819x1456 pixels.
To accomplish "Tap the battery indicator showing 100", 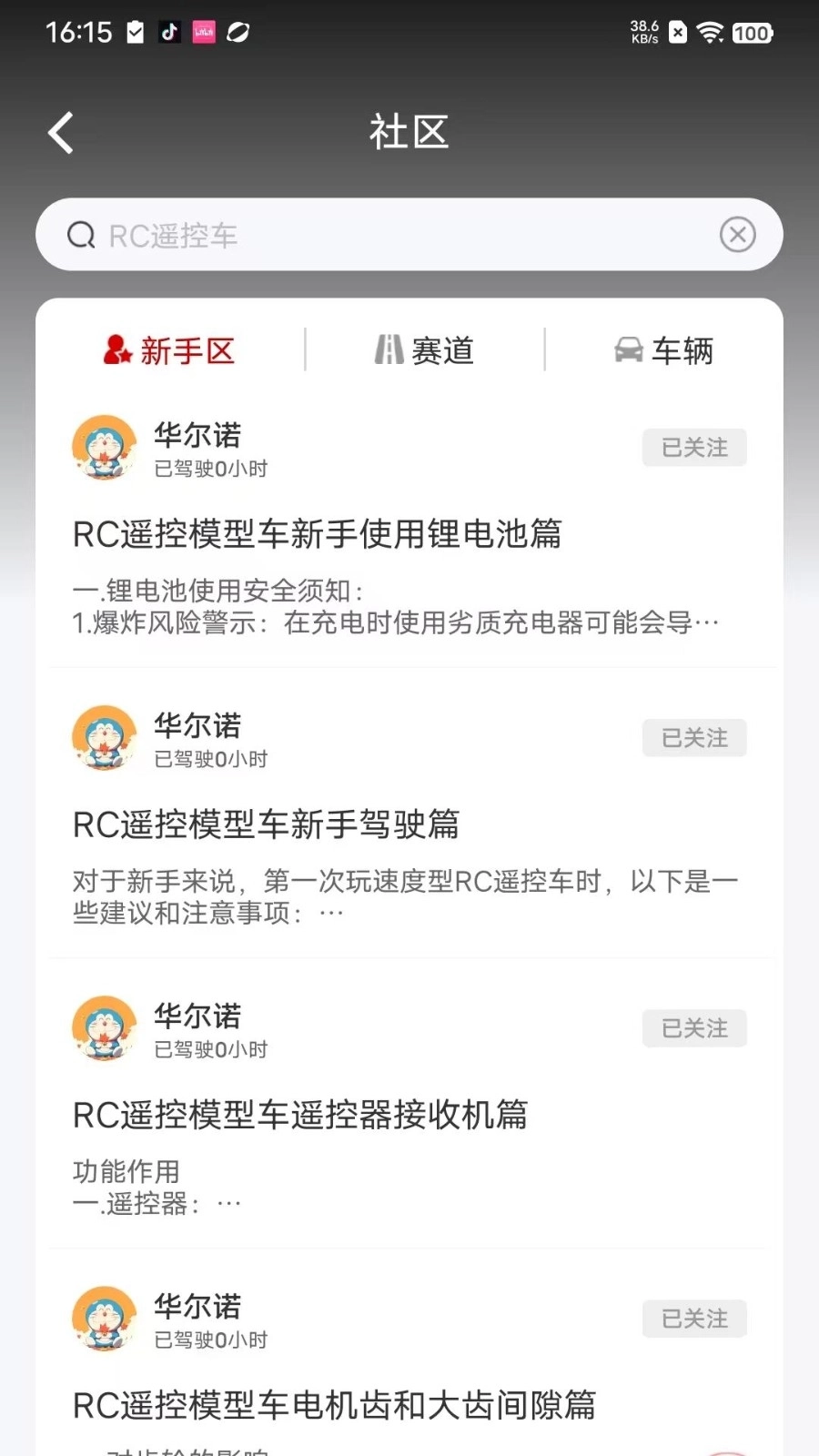I will point(752,33).
